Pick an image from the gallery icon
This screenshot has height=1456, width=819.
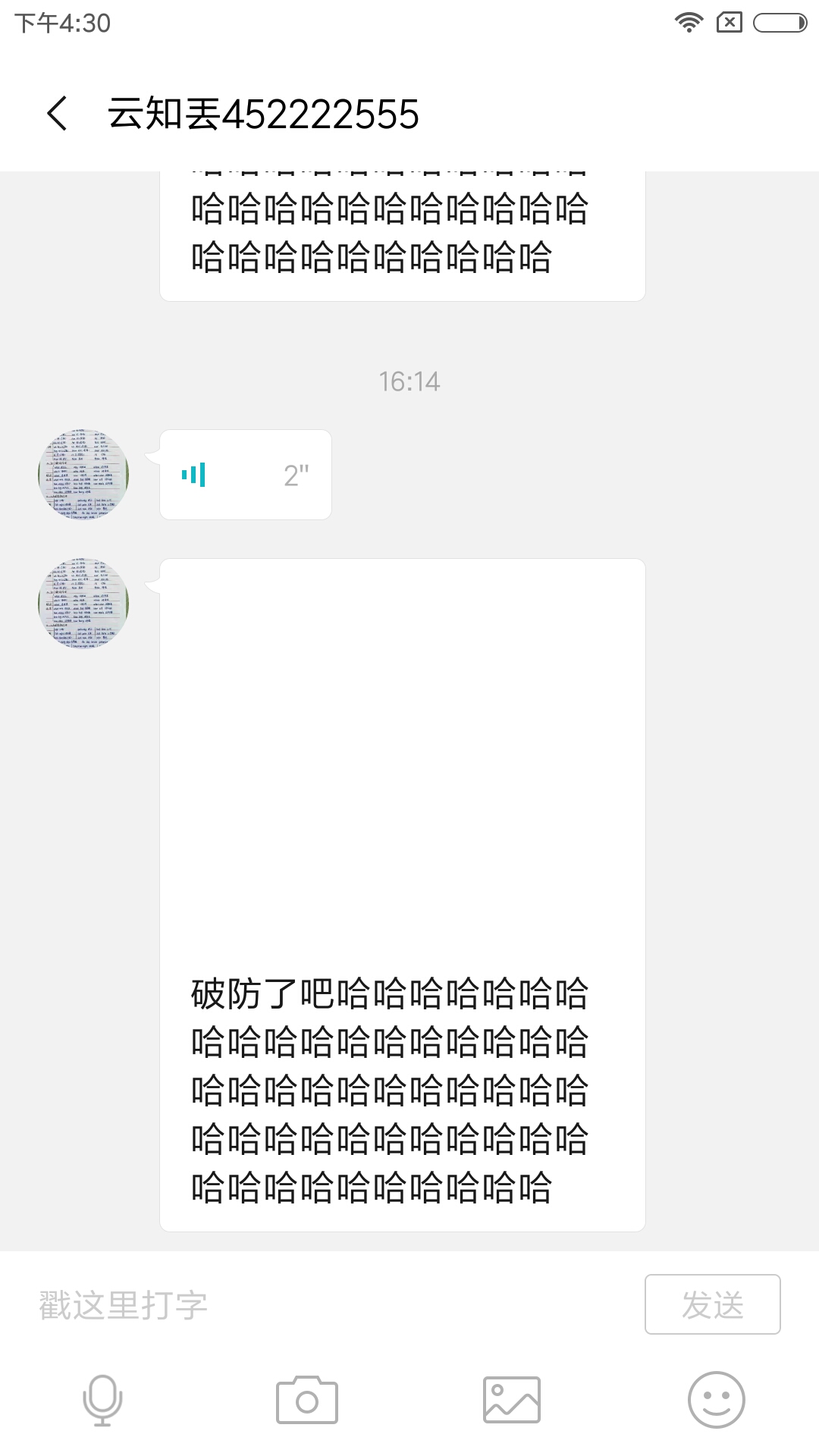point(512,1400)
